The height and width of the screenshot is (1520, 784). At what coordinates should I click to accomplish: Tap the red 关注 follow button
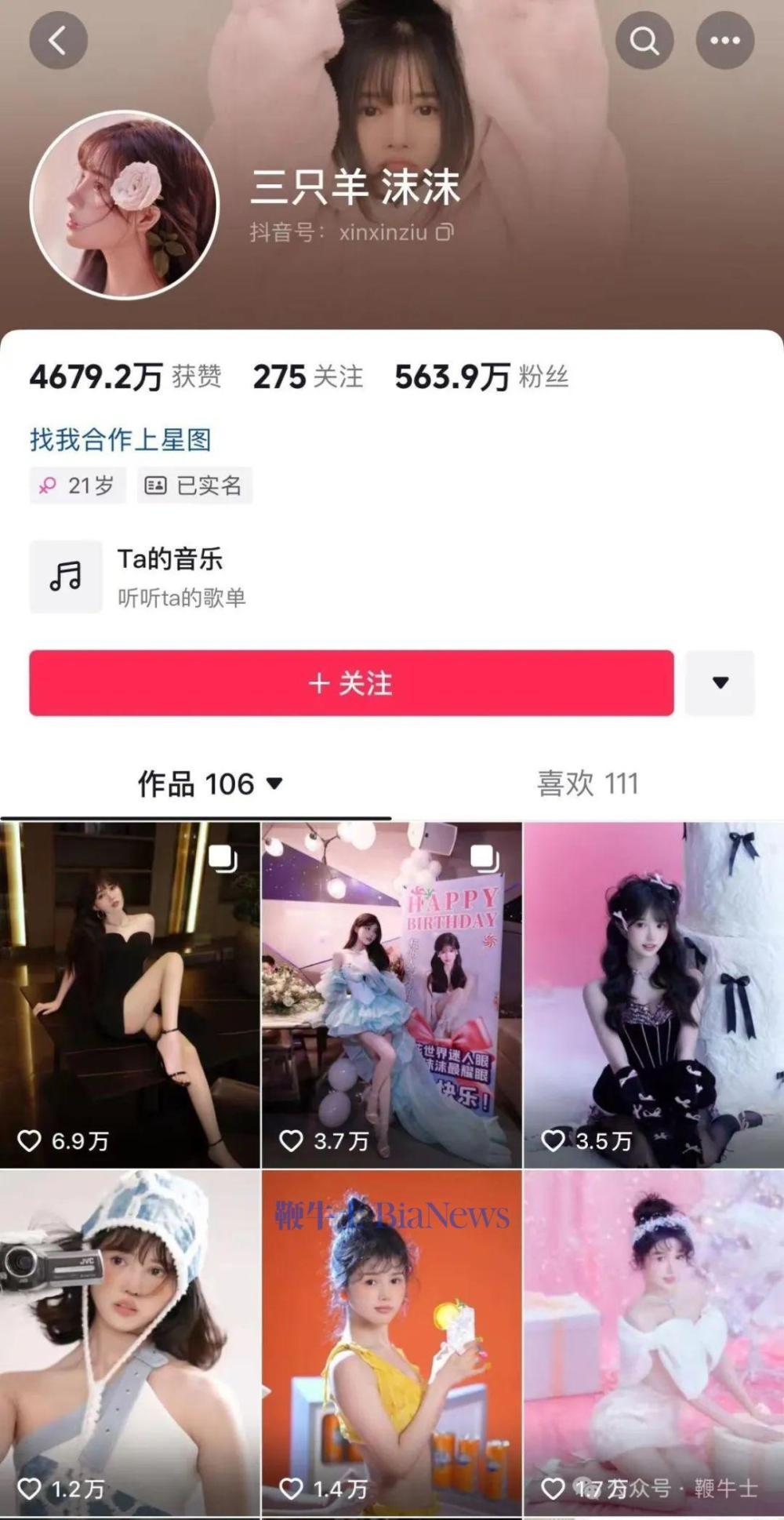click(x=351, y=683)
